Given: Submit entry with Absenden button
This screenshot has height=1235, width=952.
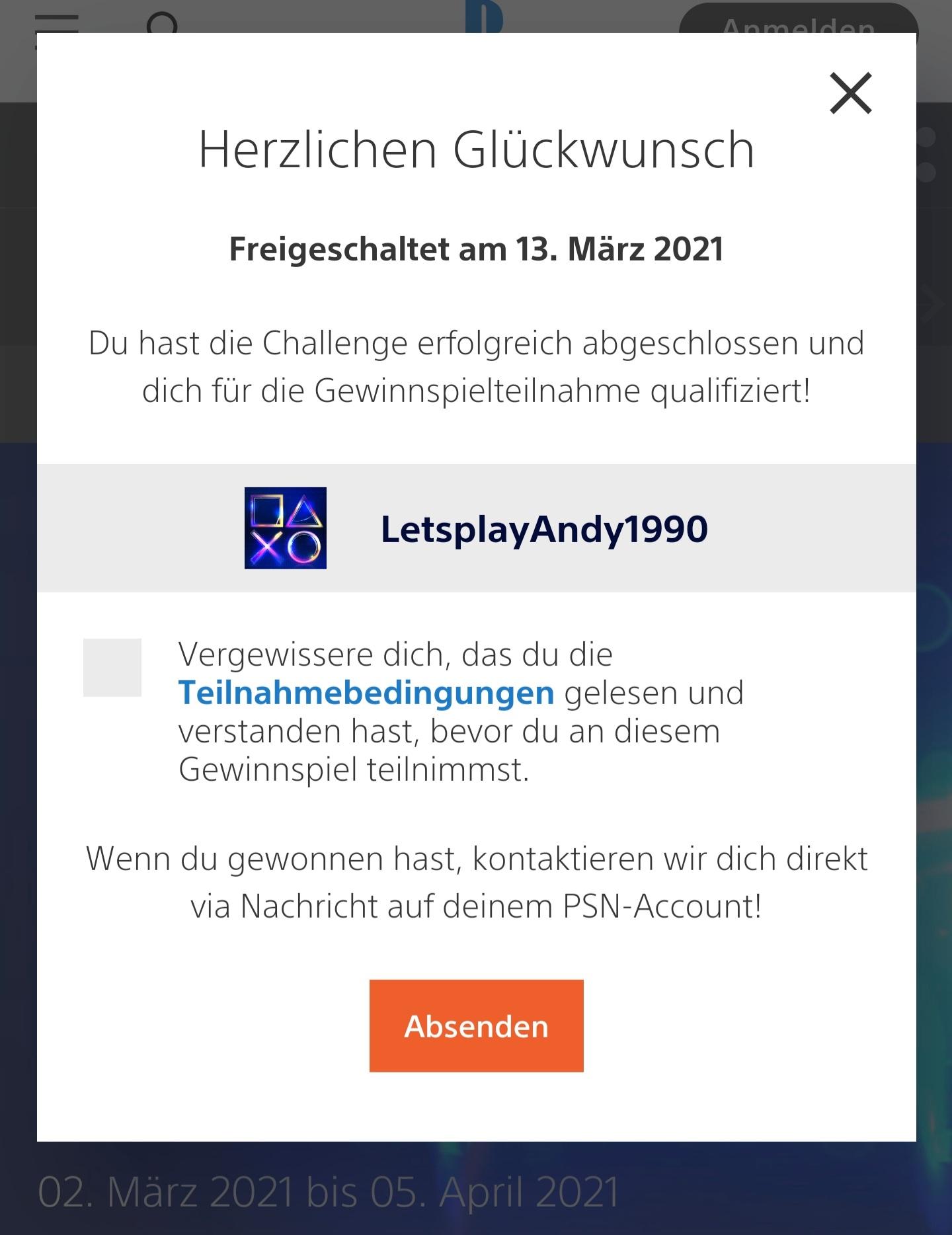Looking at the screenshot, I should (x=476, y=1026).
